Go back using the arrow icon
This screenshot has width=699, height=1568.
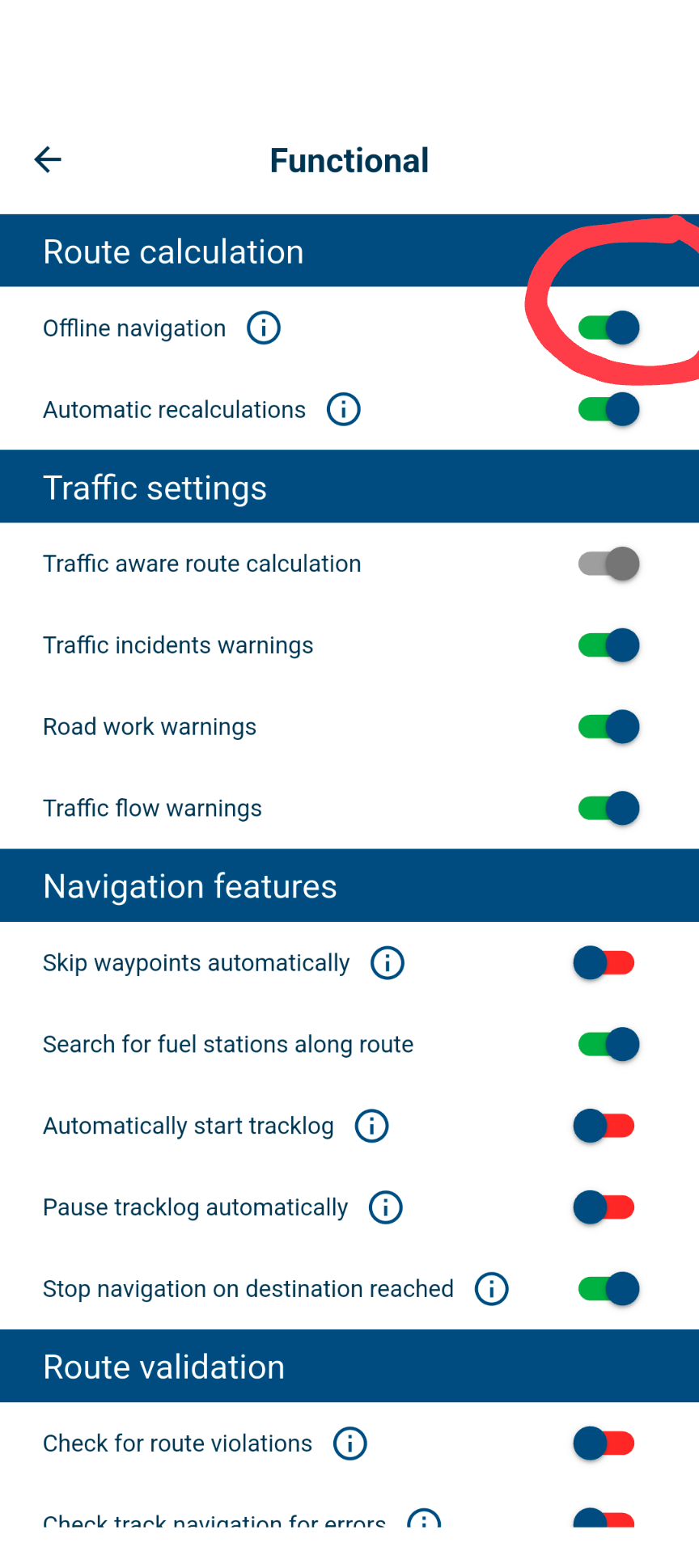(48, 160)
